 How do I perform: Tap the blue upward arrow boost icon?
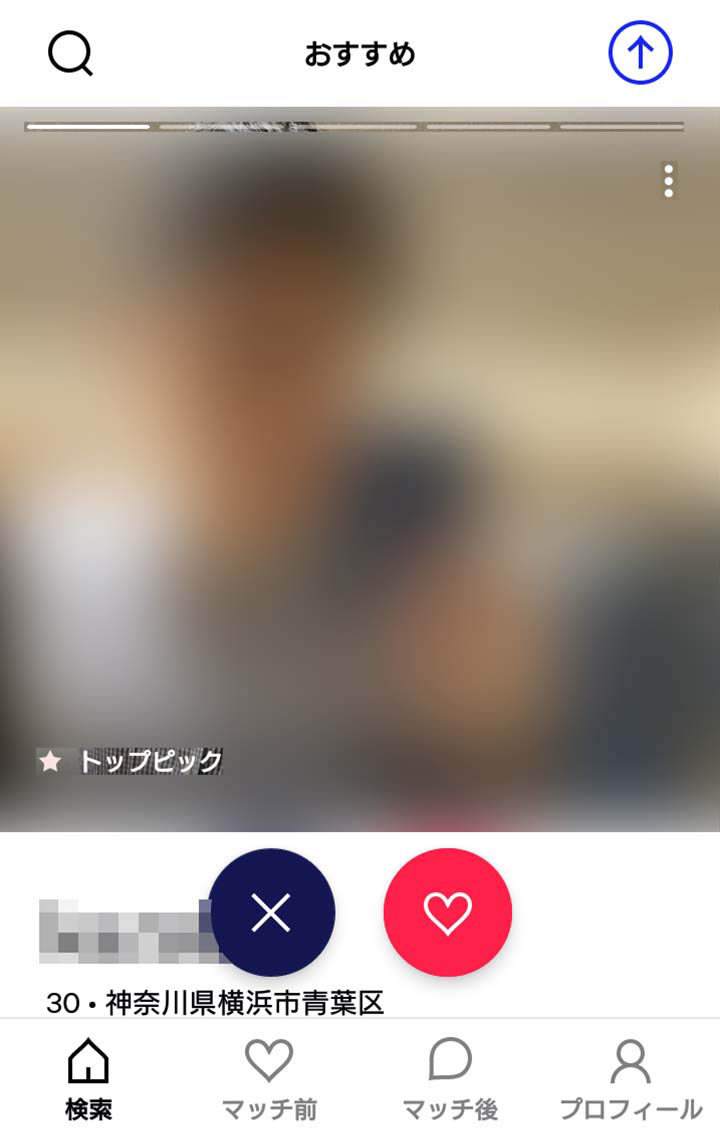[640, 53]
